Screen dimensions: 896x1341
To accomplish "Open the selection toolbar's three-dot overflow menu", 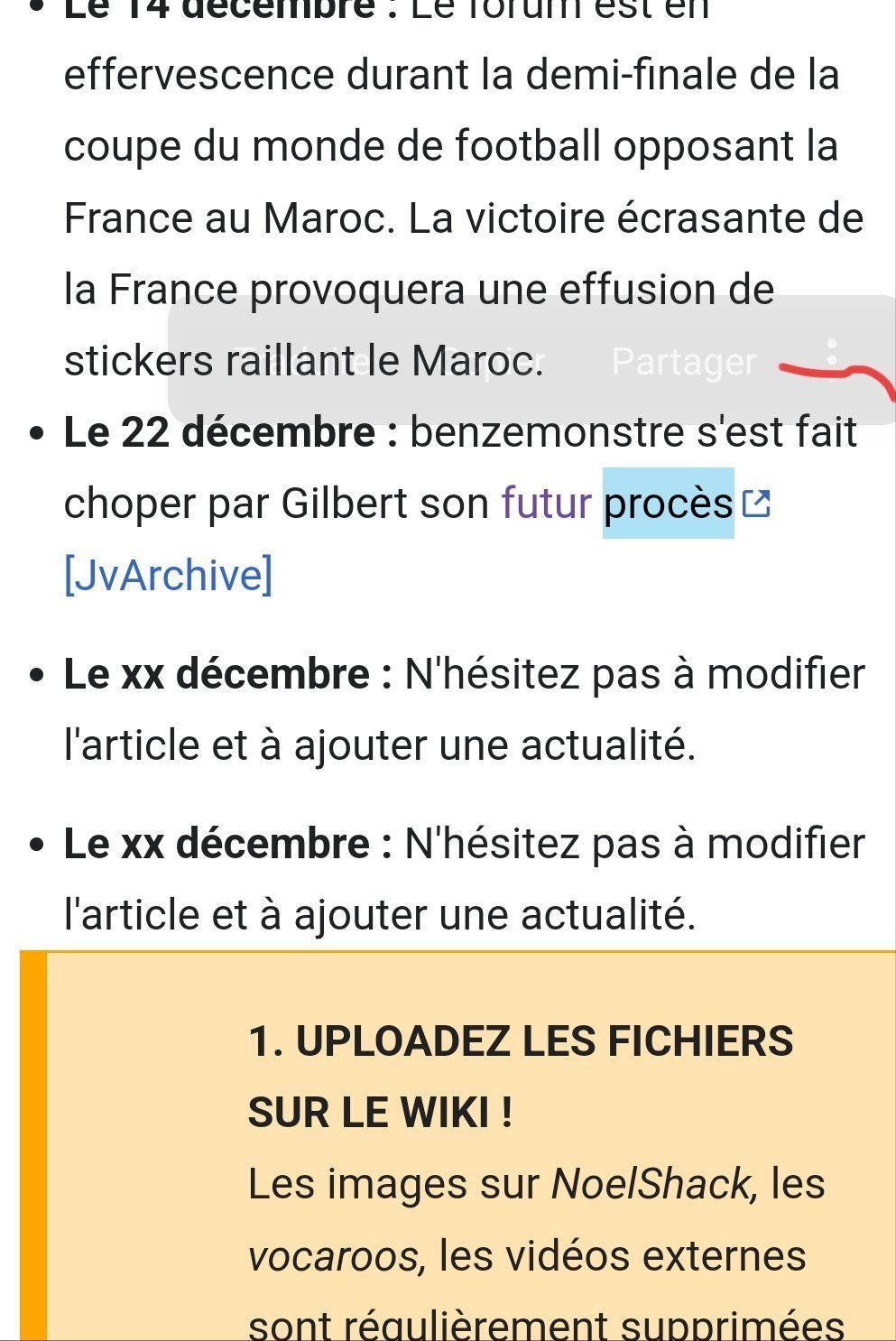I will pos(832,357).
